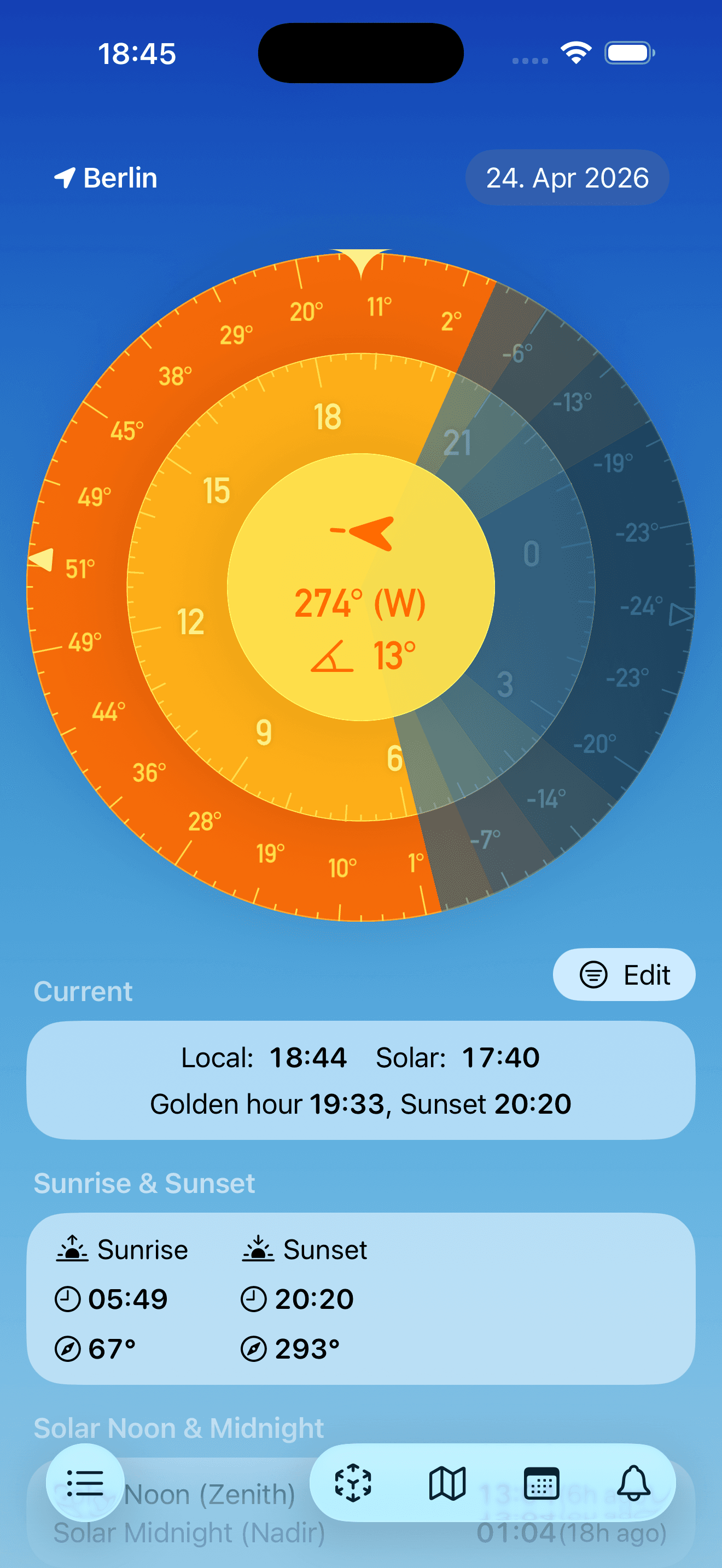Tap the clock icon beside sunrise time 05:49

tap(67, 1298)
